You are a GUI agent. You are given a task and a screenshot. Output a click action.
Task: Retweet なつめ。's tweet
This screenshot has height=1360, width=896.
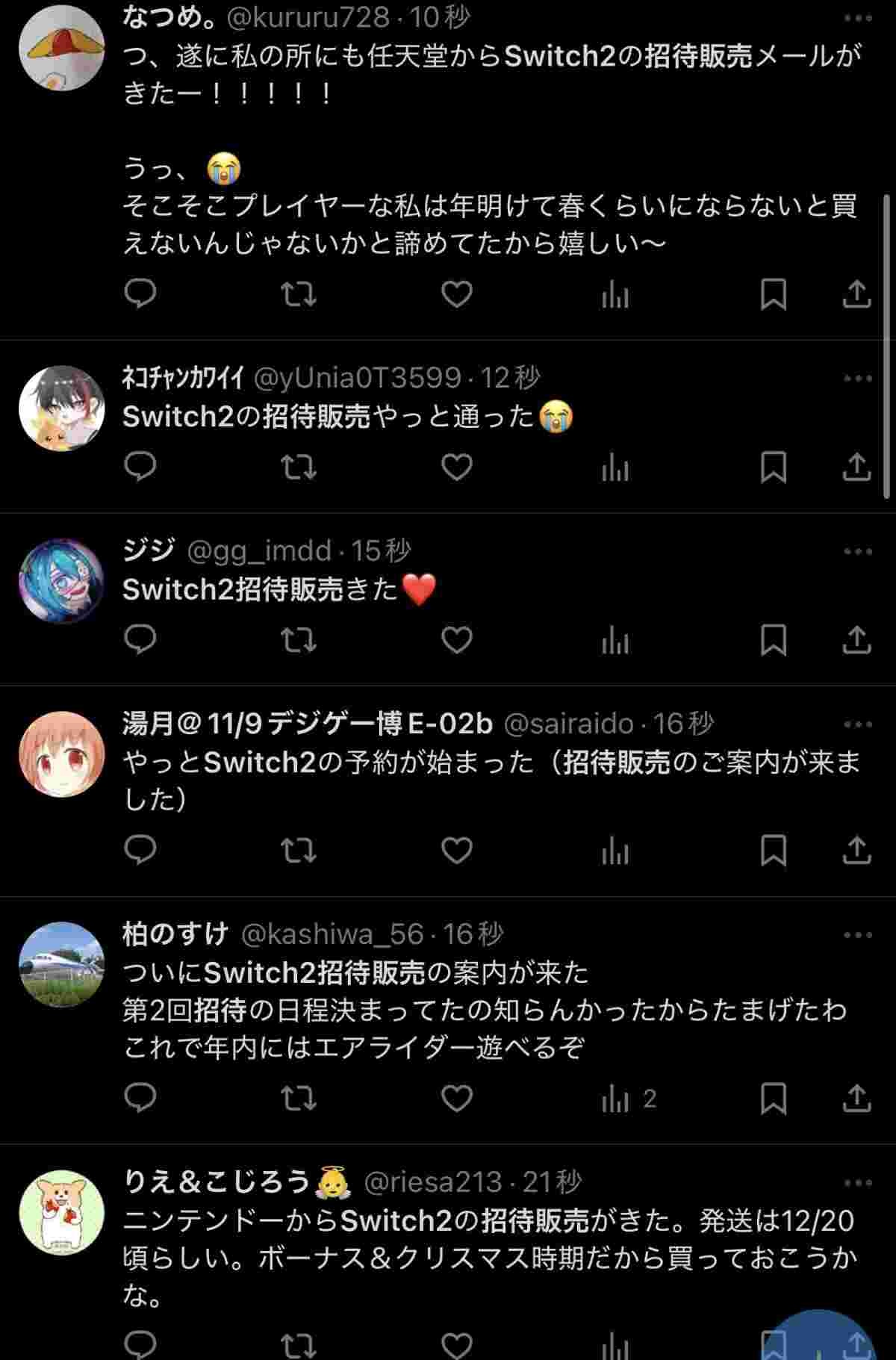pyautogui.click(x=298, y=294)
